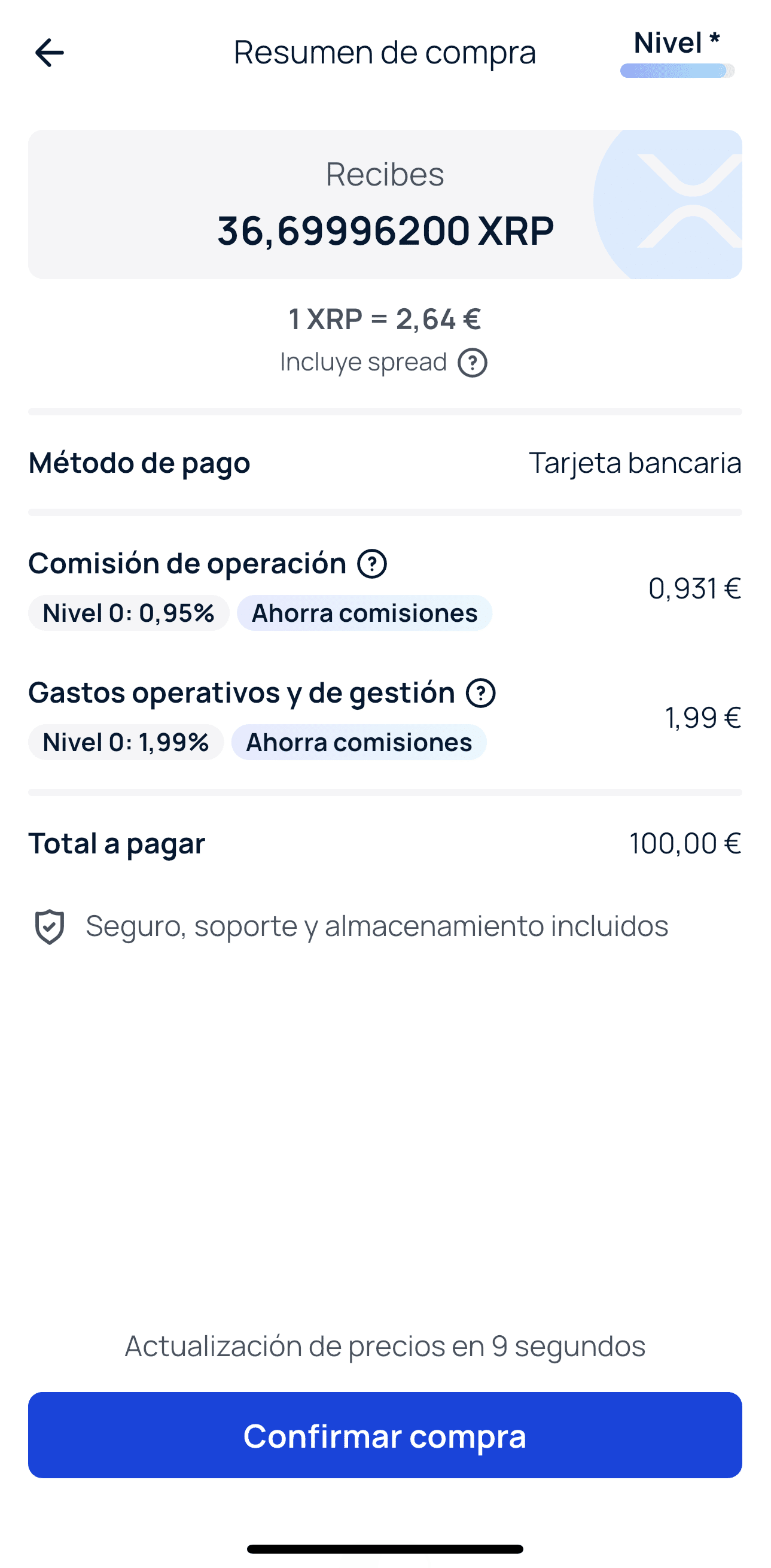Toggle the Tarjeta bancaria payment method
This screenshot has width=771, height=1568.
[635, 463]
